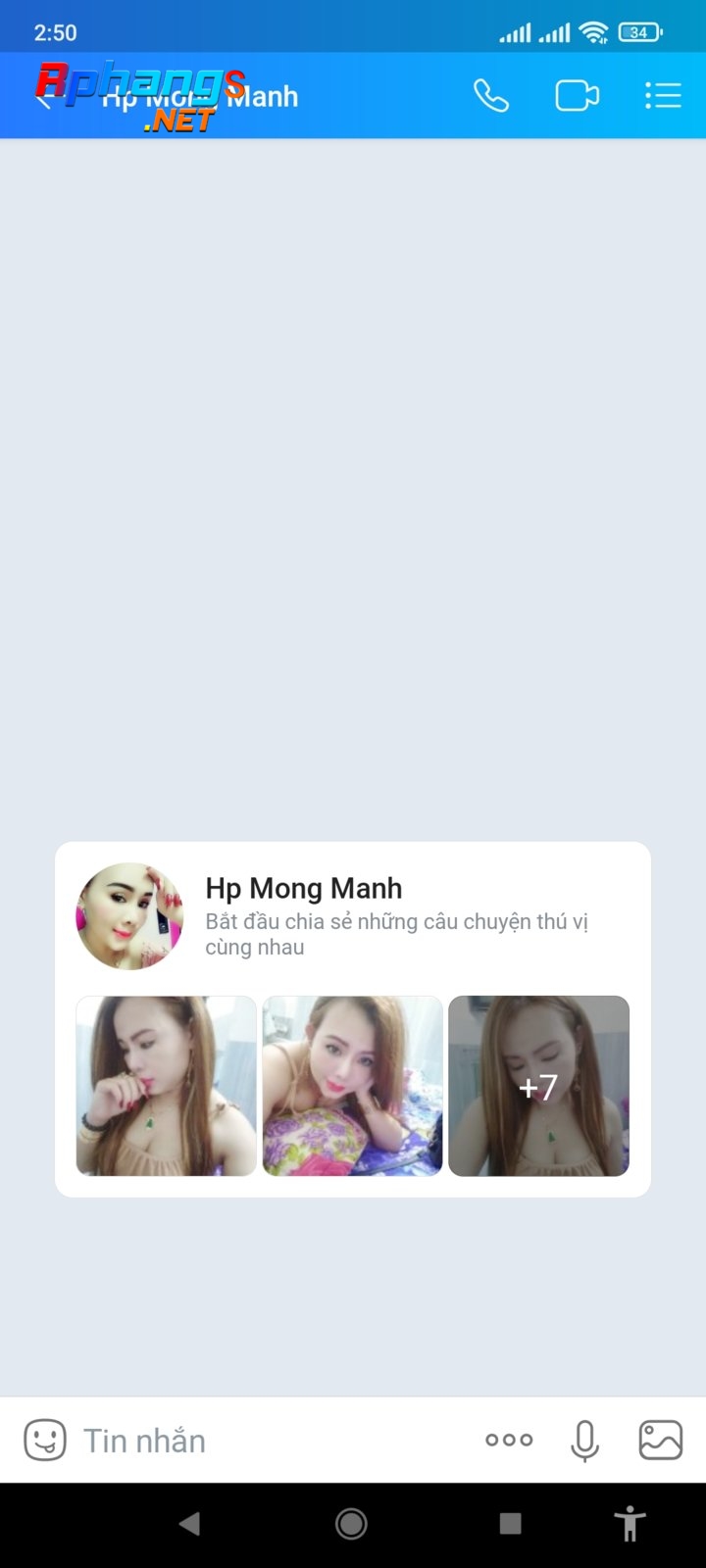This screenshot has height=1568, width=706.
Task: View the second shared photo
Action: [352, 1086]
